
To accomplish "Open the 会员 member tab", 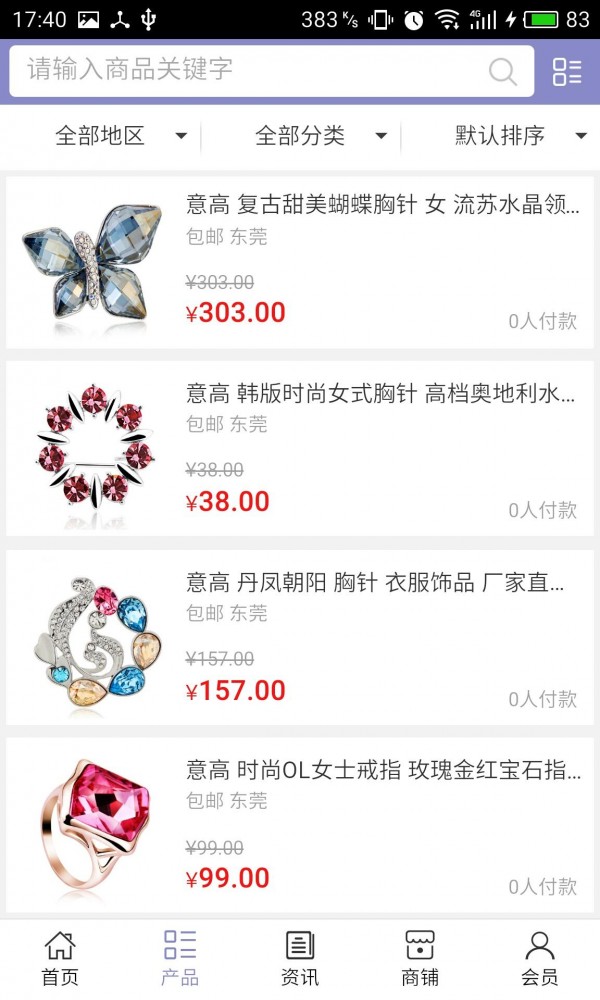I will (x=539, y=959).
